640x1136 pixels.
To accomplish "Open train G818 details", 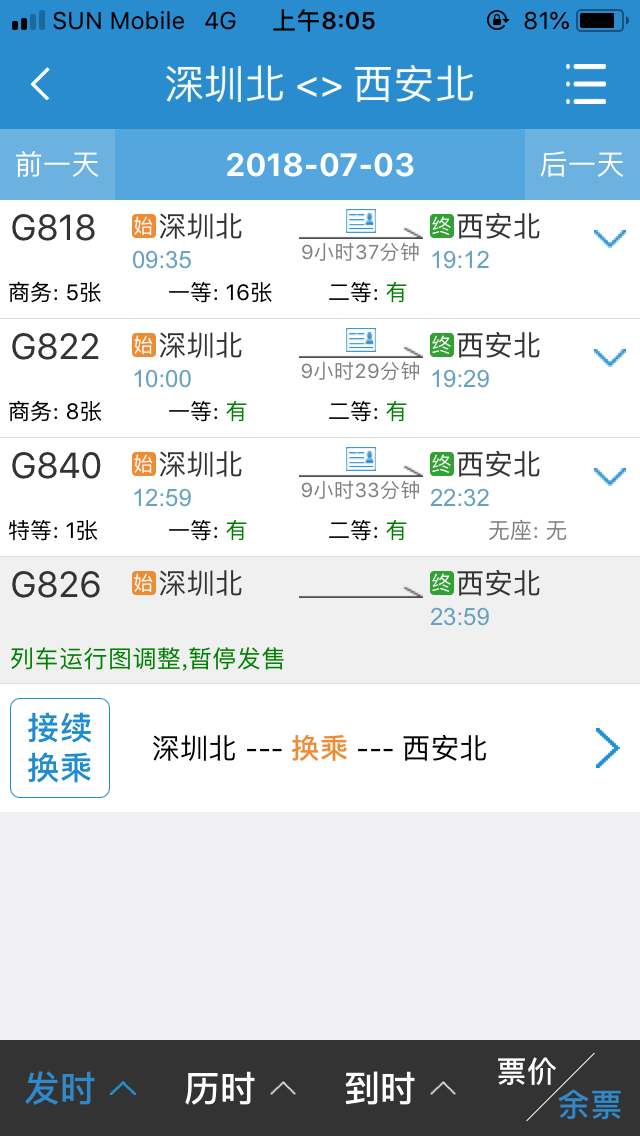I will click(55, 228).
